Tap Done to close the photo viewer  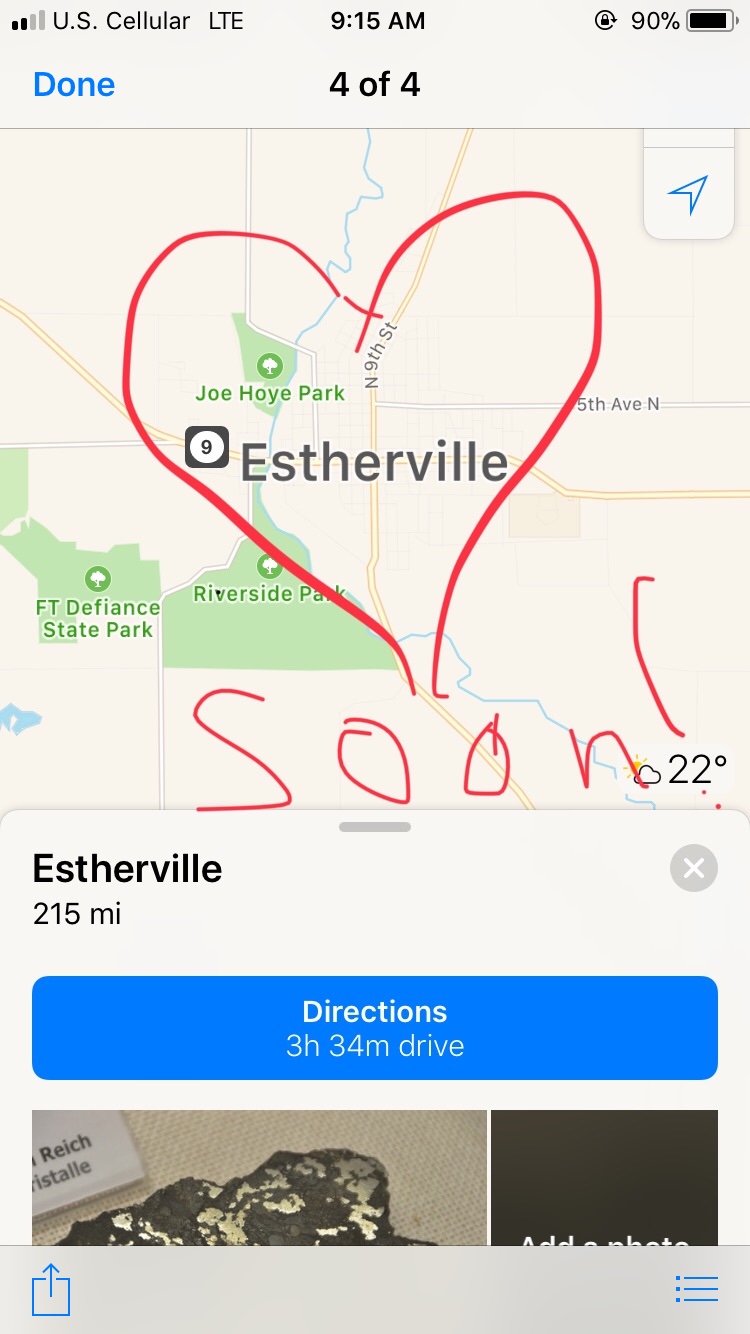74,85
